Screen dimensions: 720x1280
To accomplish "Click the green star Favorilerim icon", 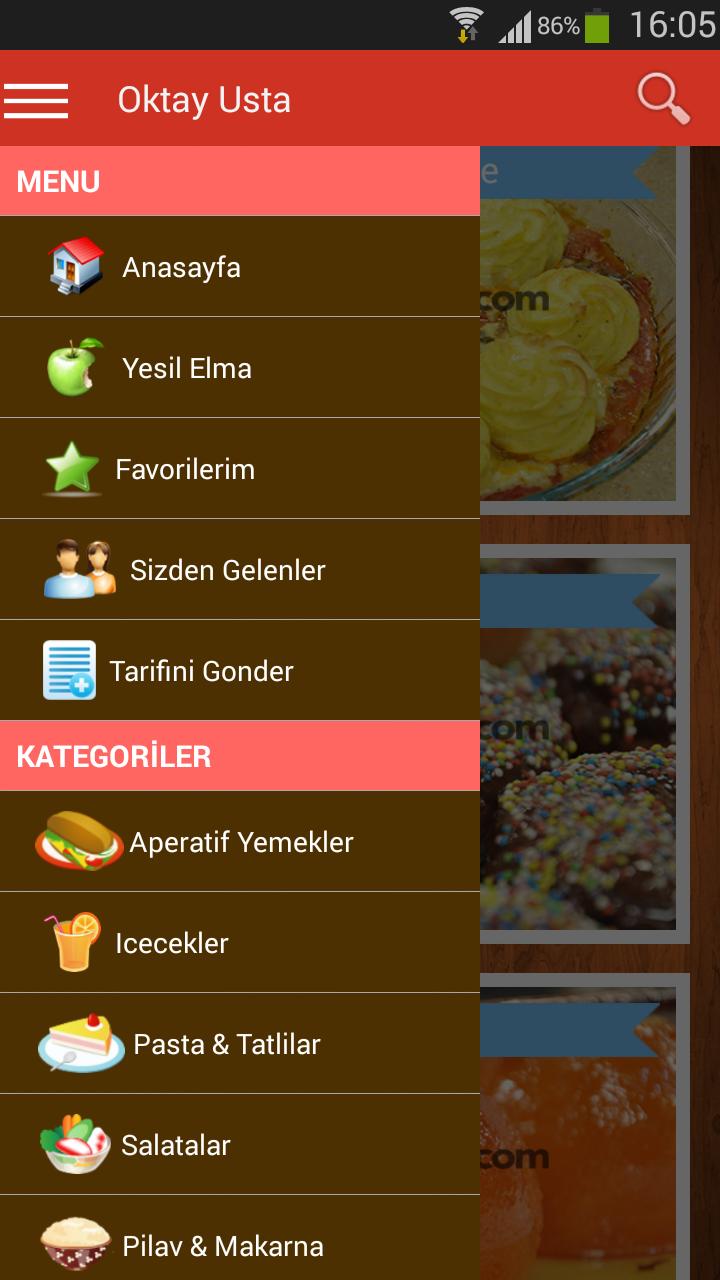I will (73, 468).
